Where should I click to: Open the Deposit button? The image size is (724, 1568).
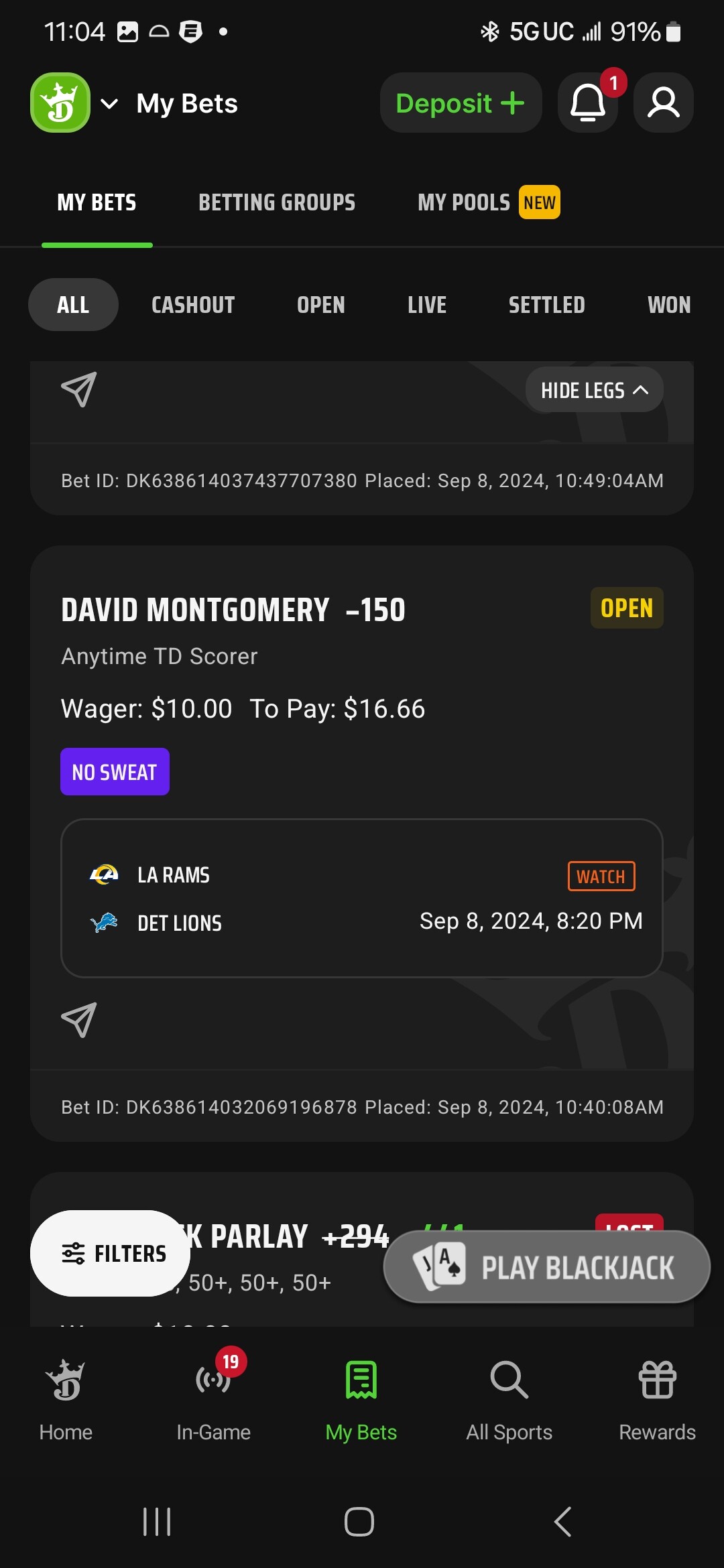(461, 103)
